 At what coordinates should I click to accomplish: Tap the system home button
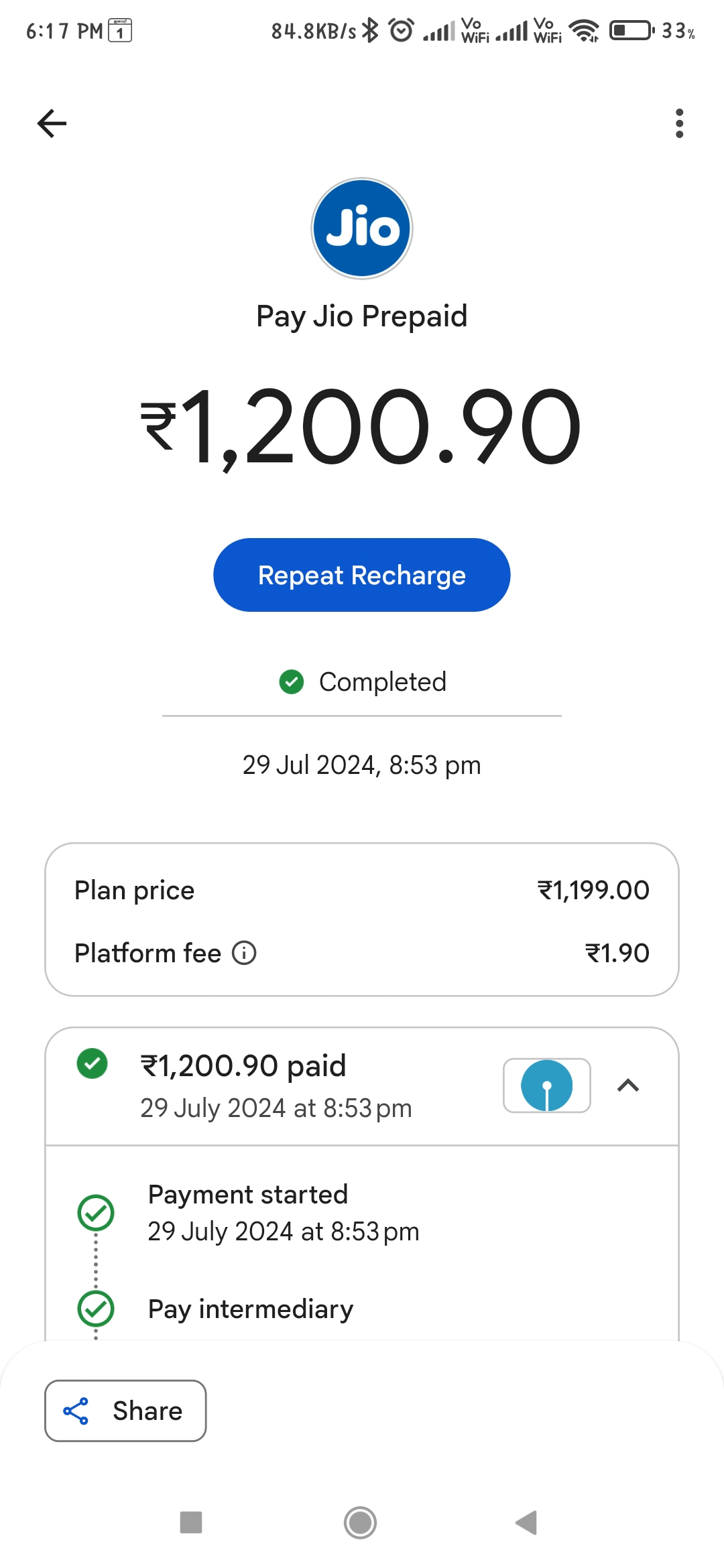pyautogui.click(x=361, y=1522)
